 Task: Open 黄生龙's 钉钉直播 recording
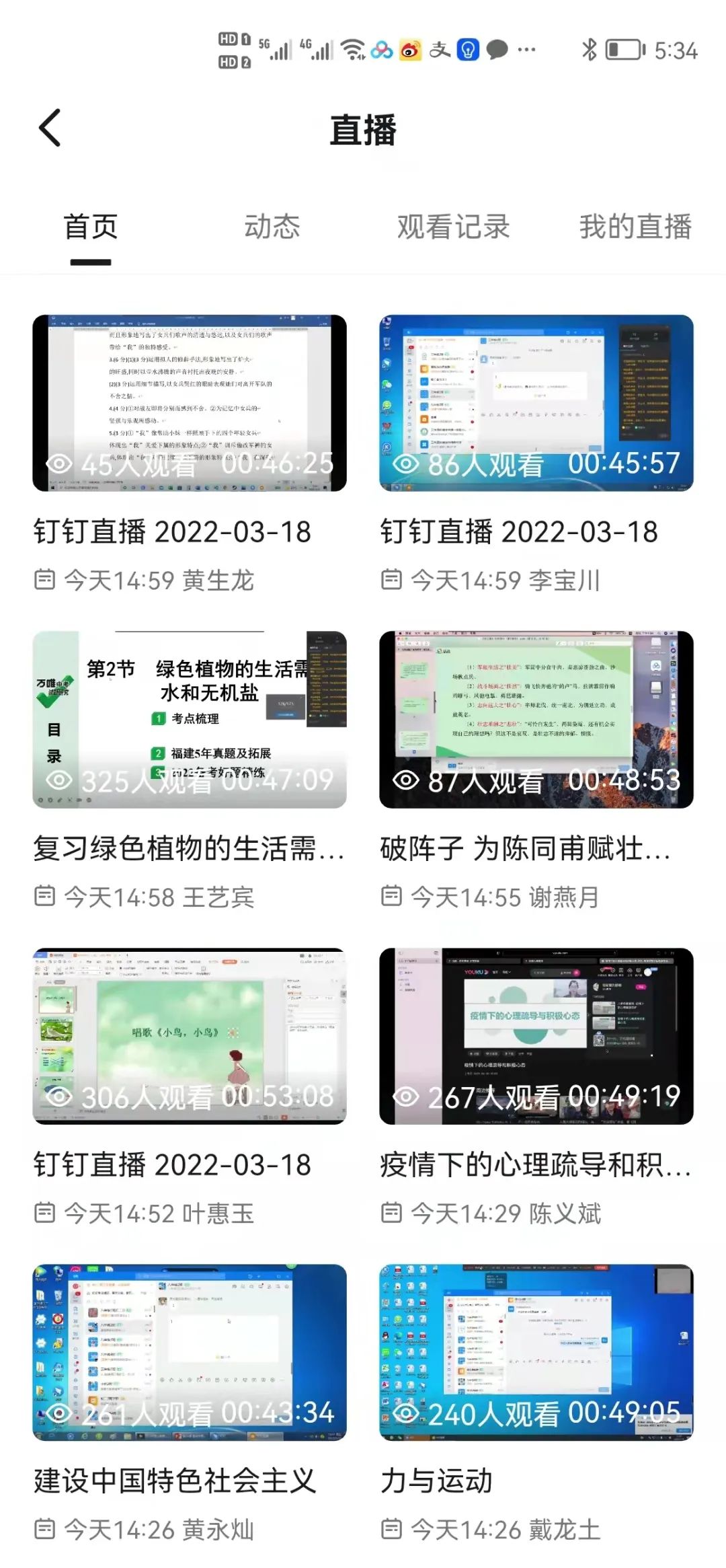click(190, 403)
